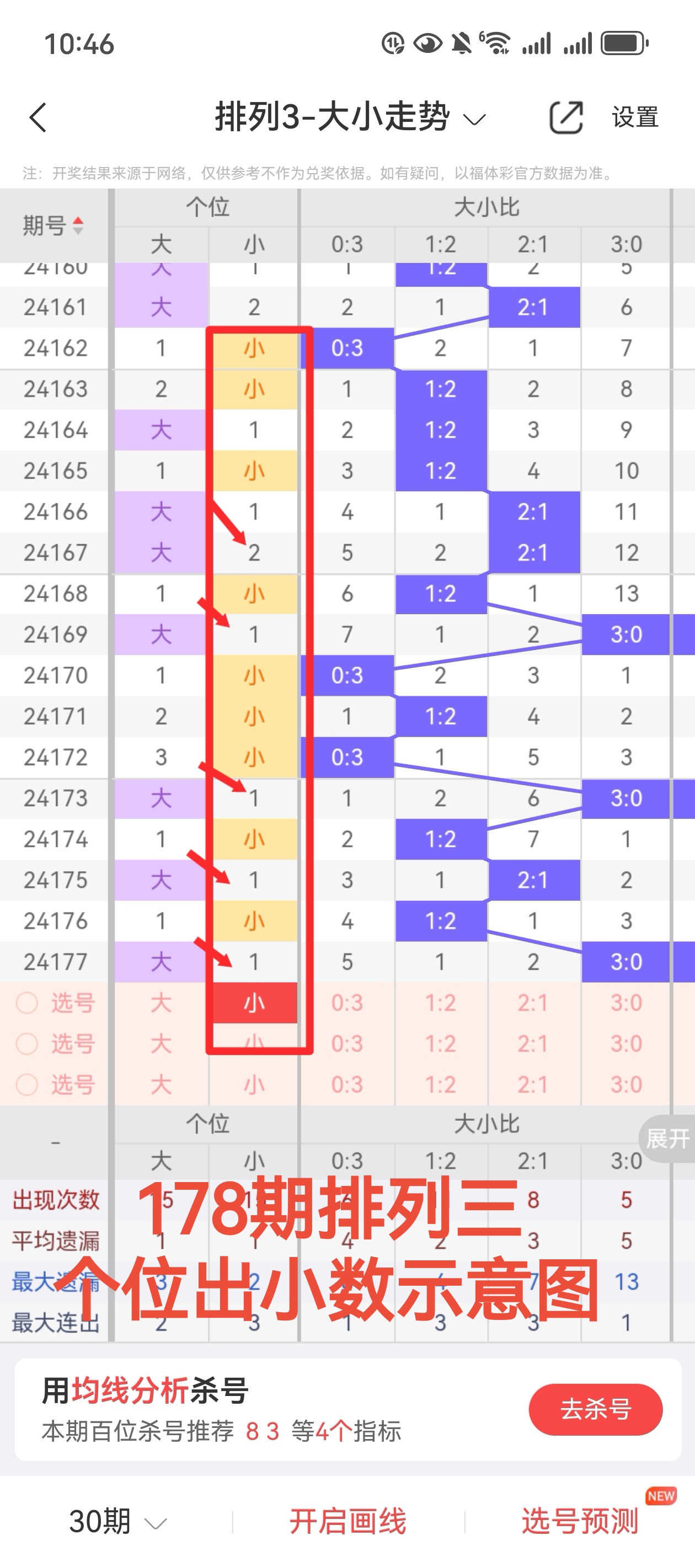This screenshot has width=695, height=1568.
Task: Pick 大 in the last 选号 row
Action: click(x=161, y=1084)
